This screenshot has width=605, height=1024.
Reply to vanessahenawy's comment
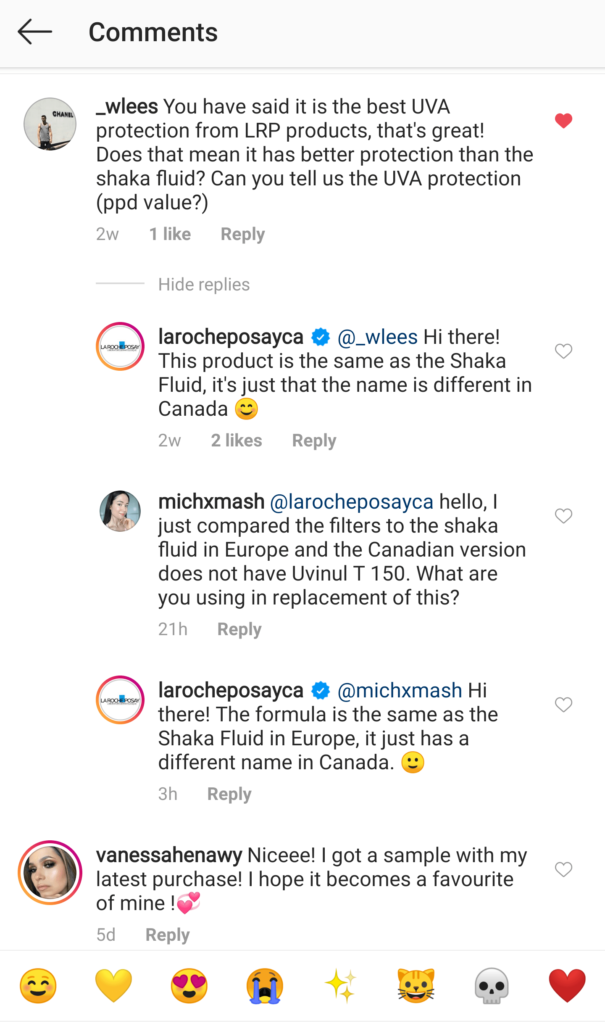point(167,935)
